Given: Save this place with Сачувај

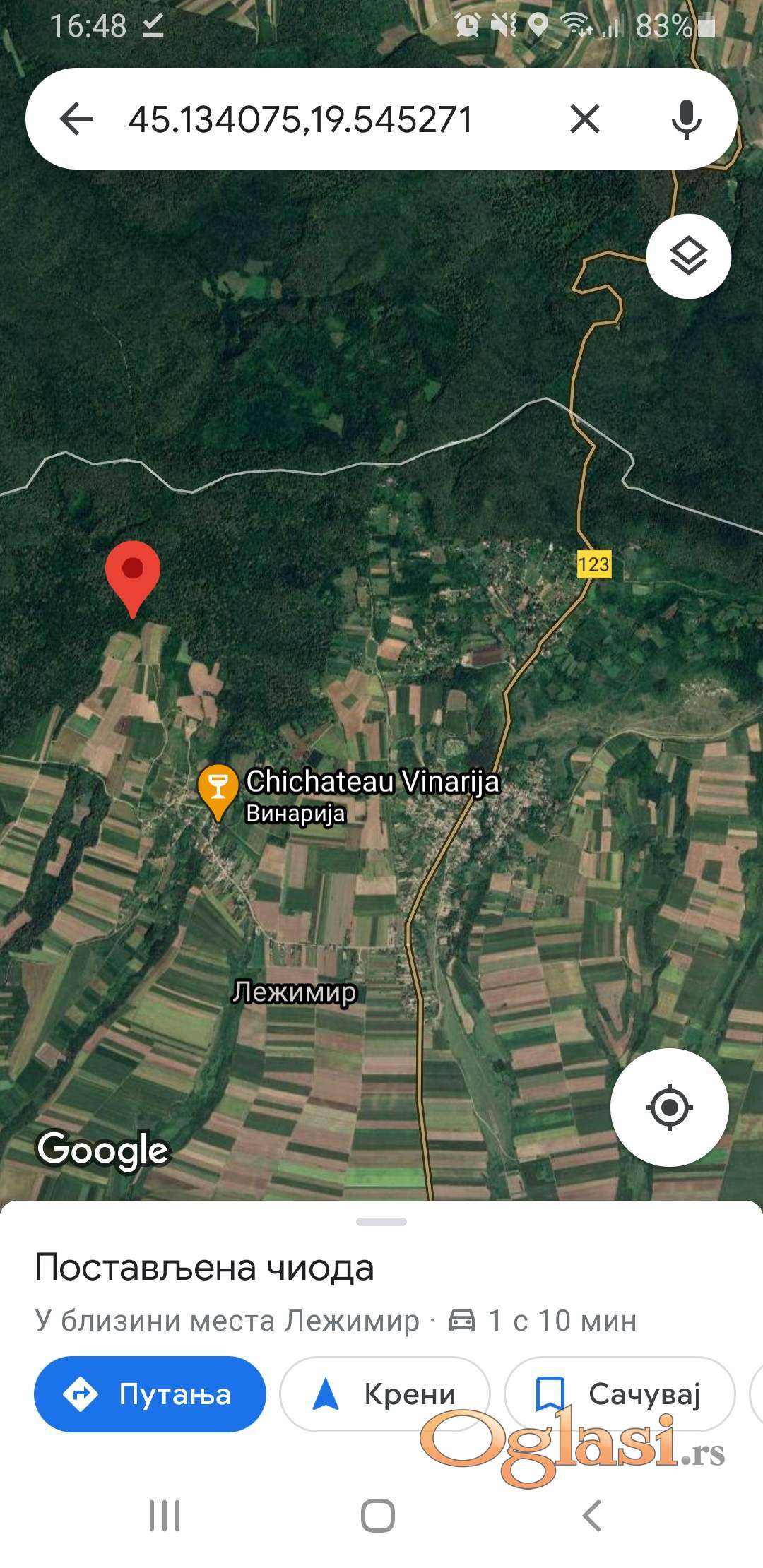Looking at the screenshot, I should tap(620, 1394).
